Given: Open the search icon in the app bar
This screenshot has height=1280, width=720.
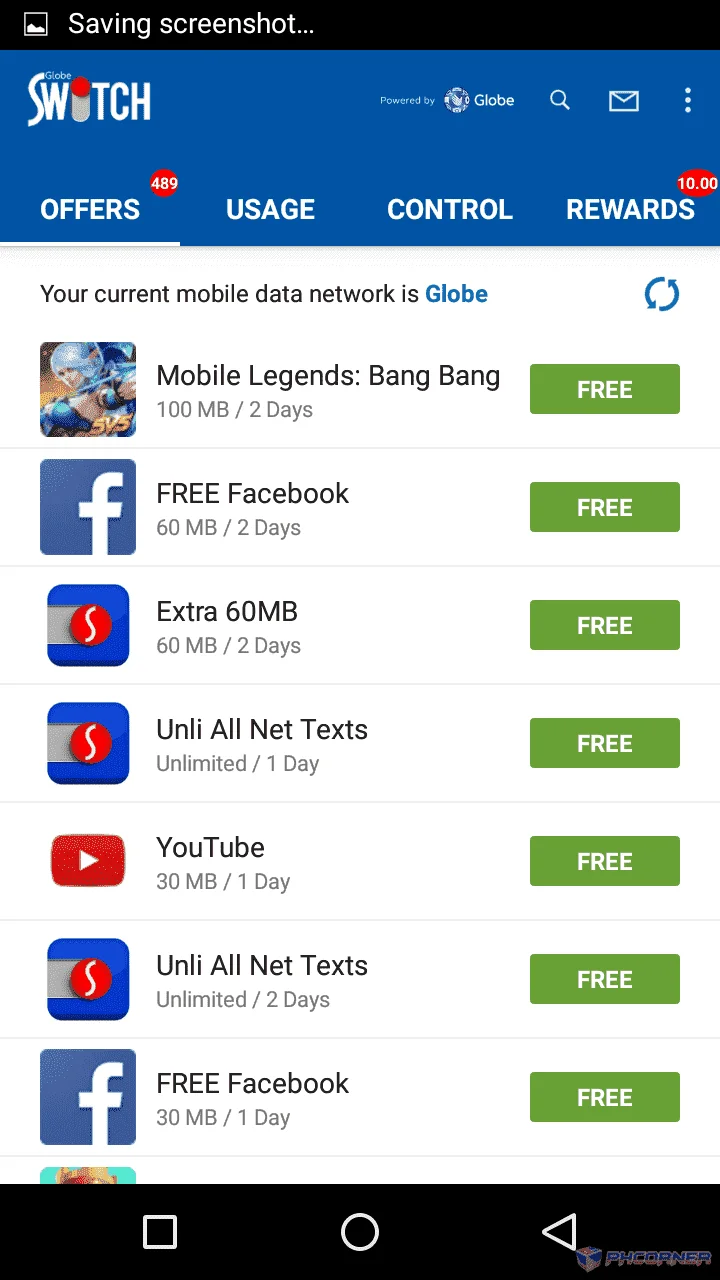Looking at the screenshot, I should tap(560, 100).
